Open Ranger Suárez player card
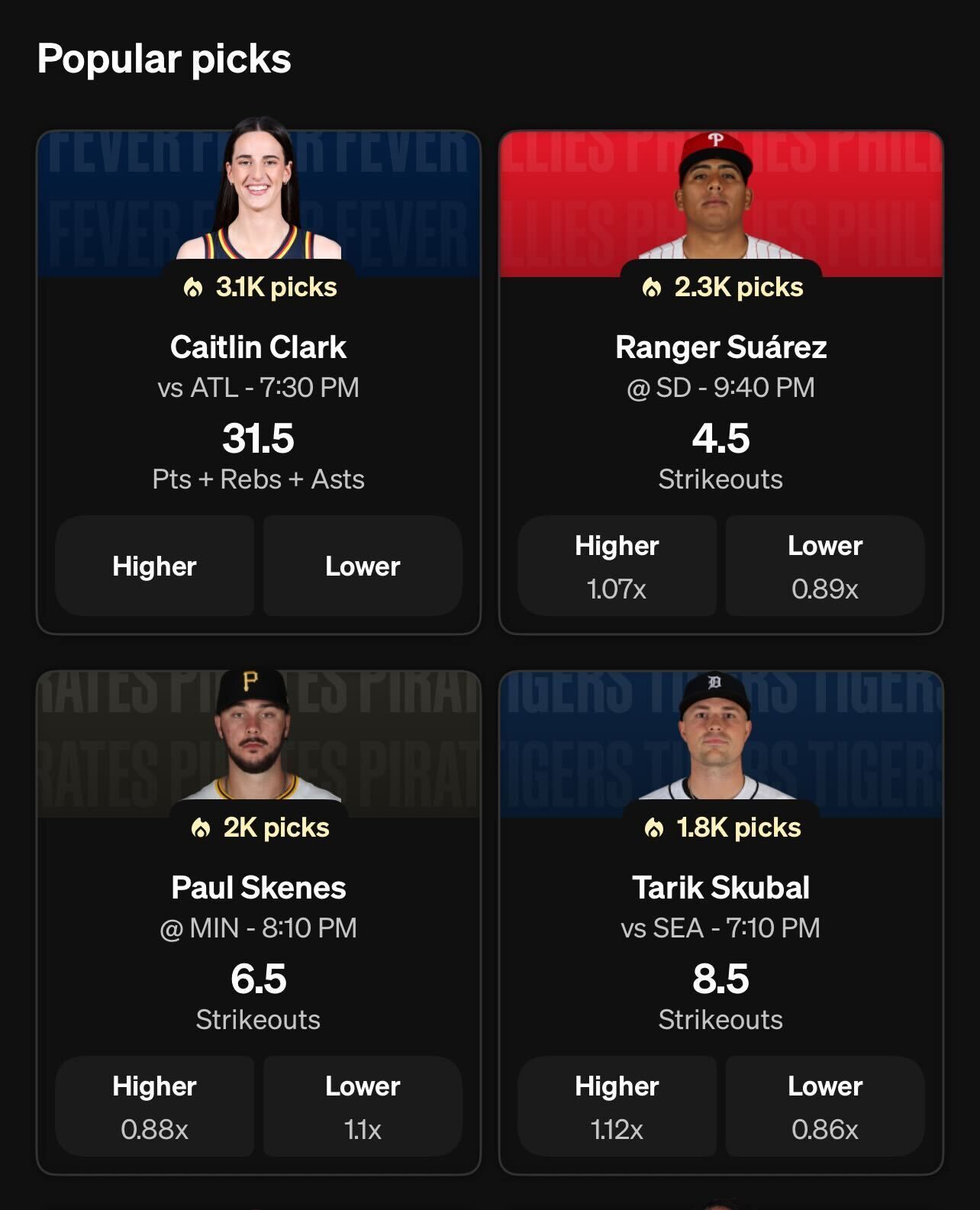The width and height of the screenshot is (980, 1210). (x=720, y=347)
